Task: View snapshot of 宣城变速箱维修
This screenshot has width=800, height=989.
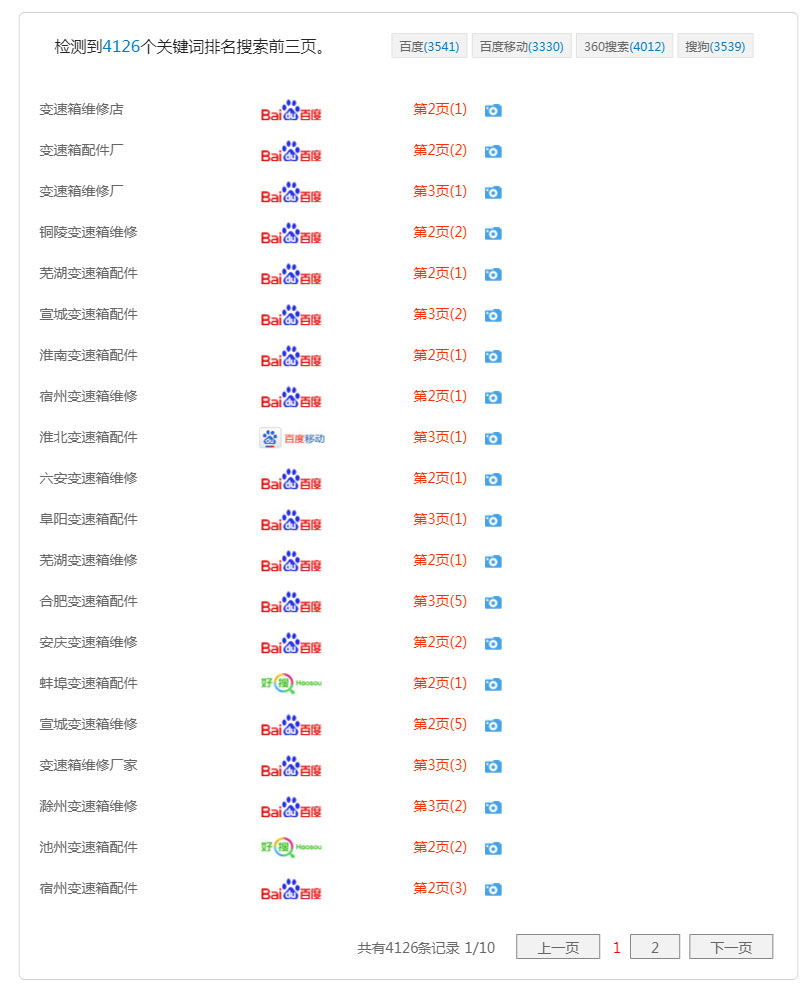Action: tap(493, 725)
